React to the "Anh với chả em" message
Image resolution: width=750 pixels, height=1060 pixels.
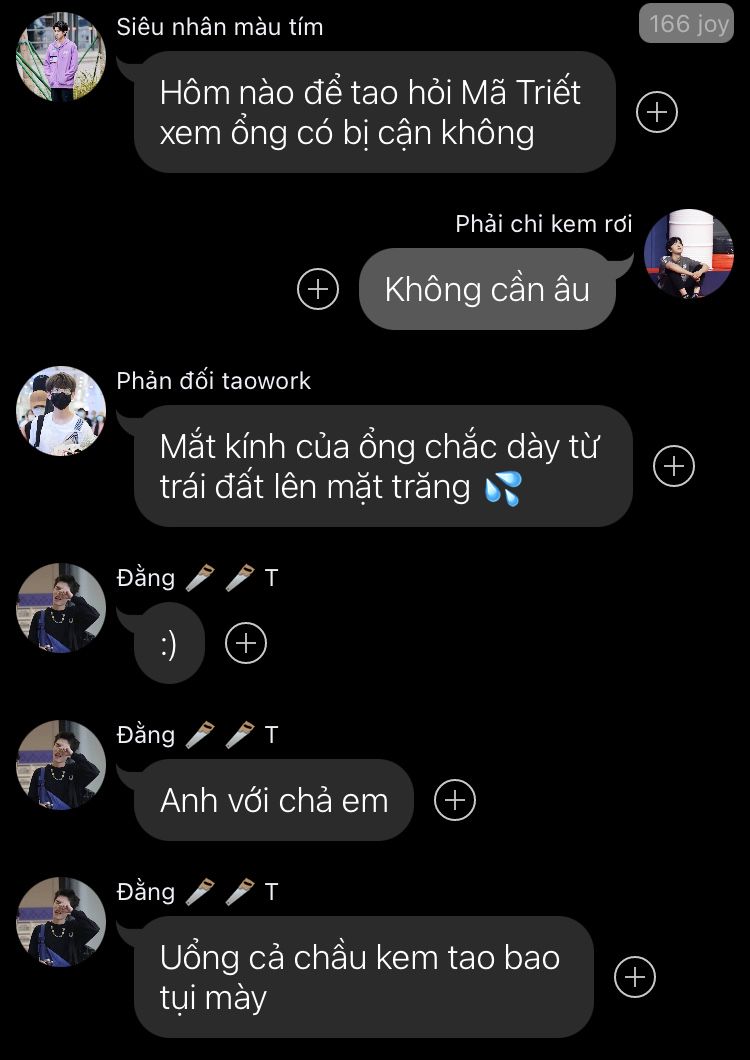[x=455, y=800]
